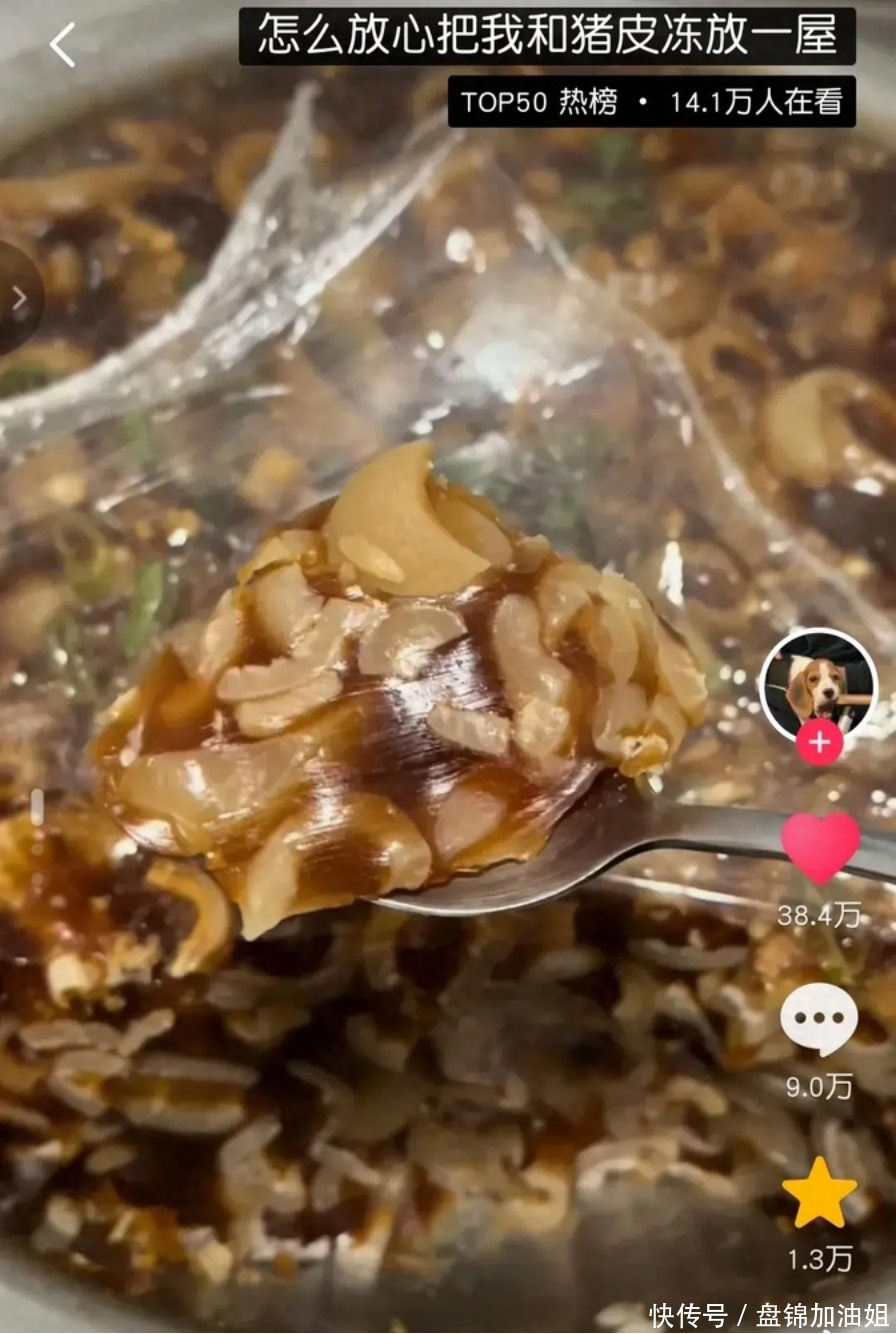Viewport: 896px width, 1334px height.
Task: Go back with the top-left arrow
Action: pyautogui.click(x=62, y=45)
